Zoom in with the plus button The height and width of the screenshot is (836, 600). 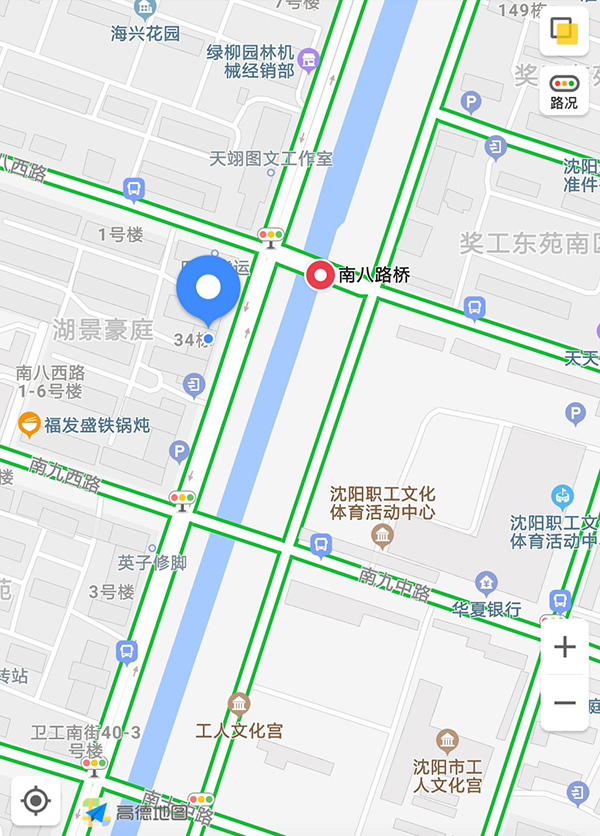coord(565,647)
